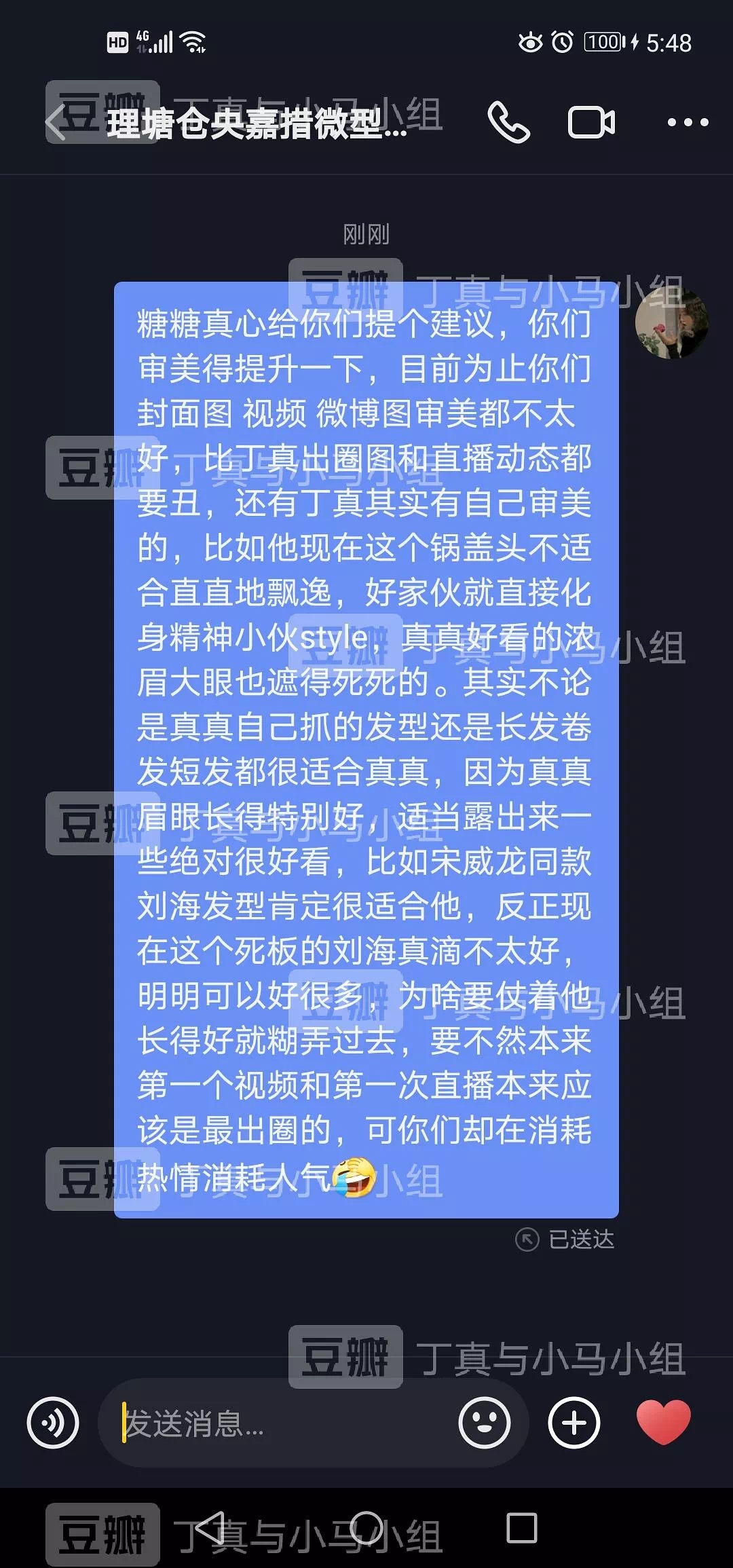Start a voice call
The width and height of the screenshot is (733, 1568).
[x=508, y=123]
